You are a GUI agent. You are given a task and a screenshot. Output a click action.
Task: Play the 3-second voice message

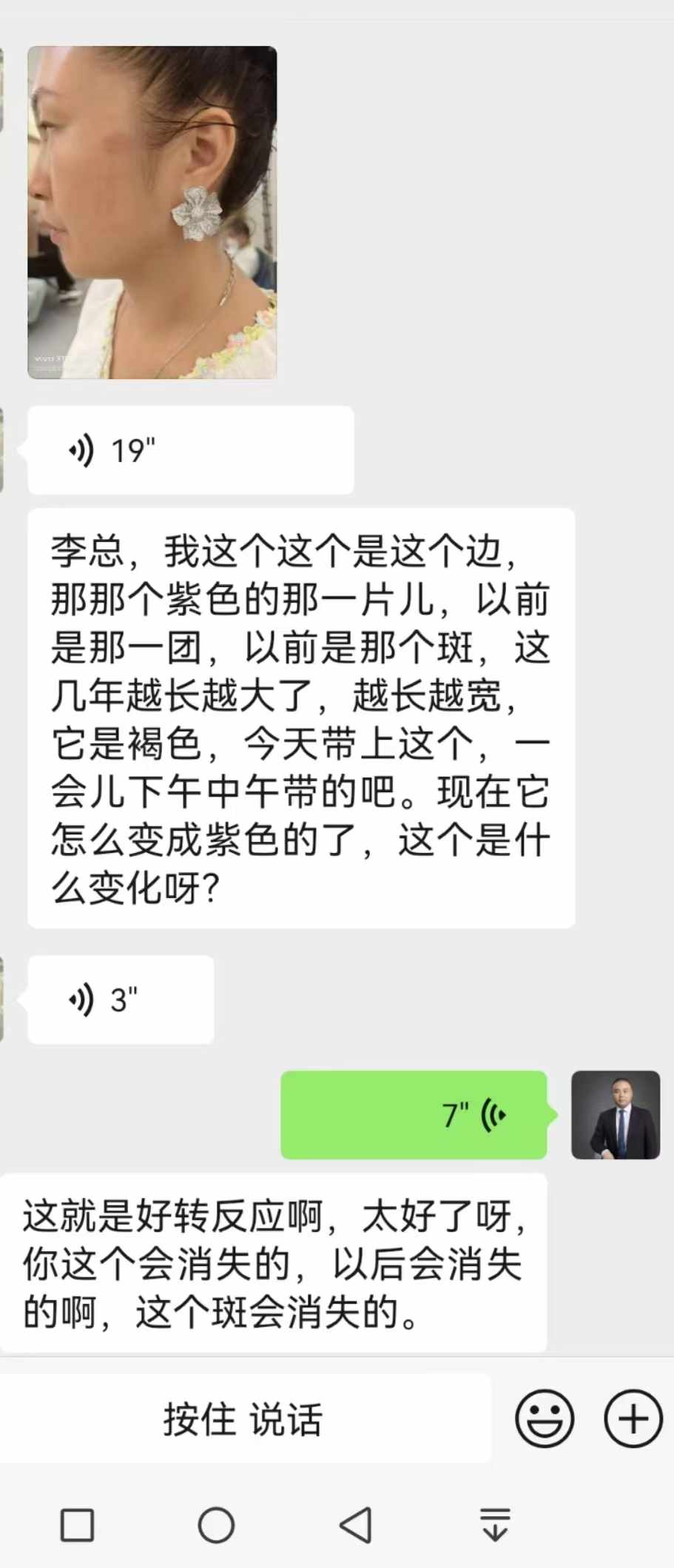121,999
